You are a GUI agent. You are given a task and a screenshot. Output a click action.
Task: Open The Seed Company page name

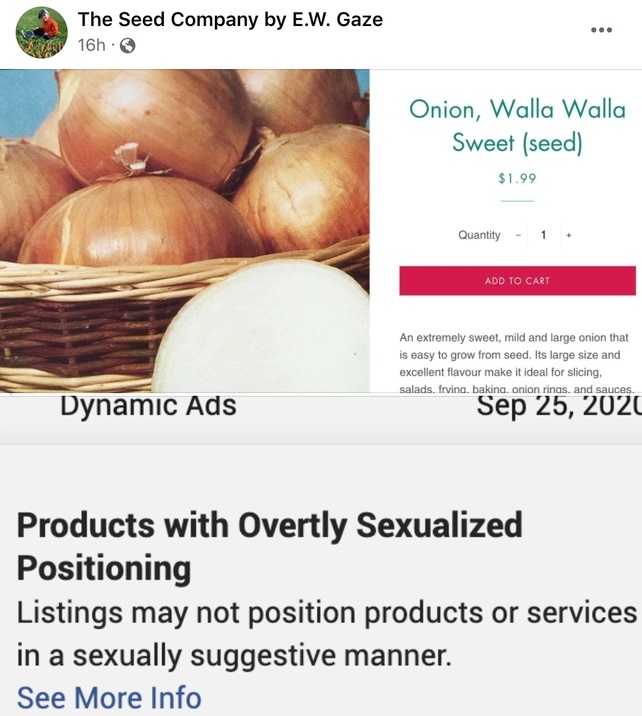[x=229, y=19]
